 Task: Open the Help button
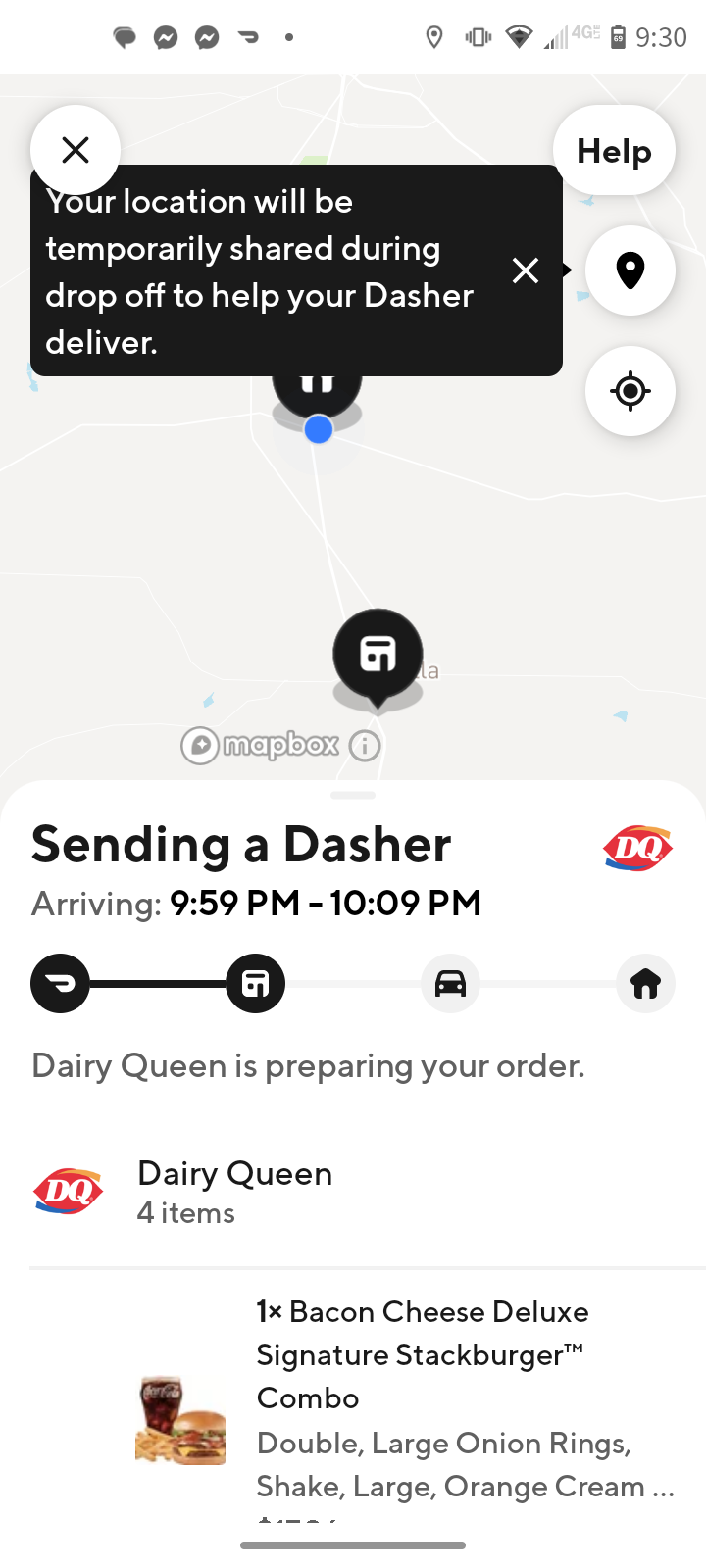(x=614, y=151)
